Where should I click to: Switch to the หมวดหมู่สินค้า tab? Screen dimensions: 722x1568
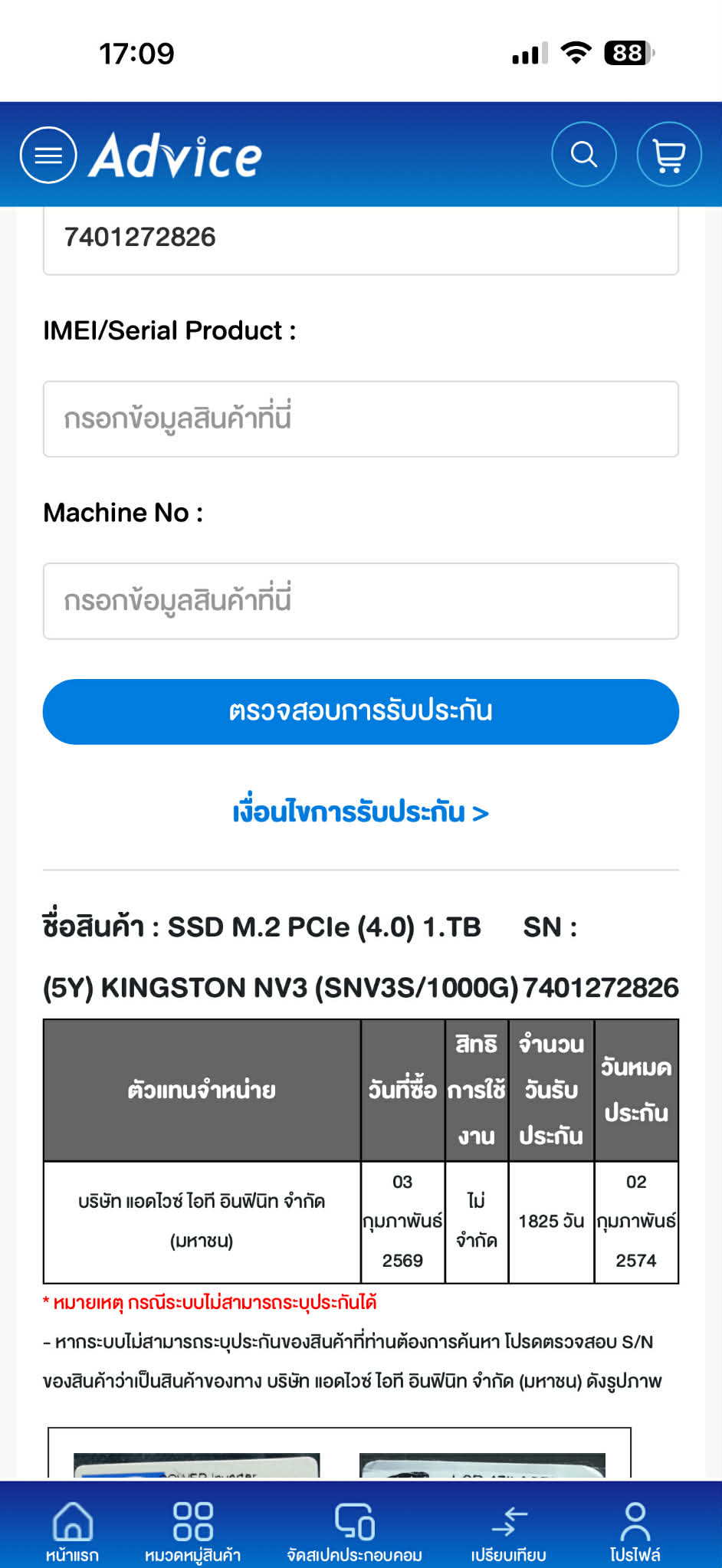tap(192, 1530)
